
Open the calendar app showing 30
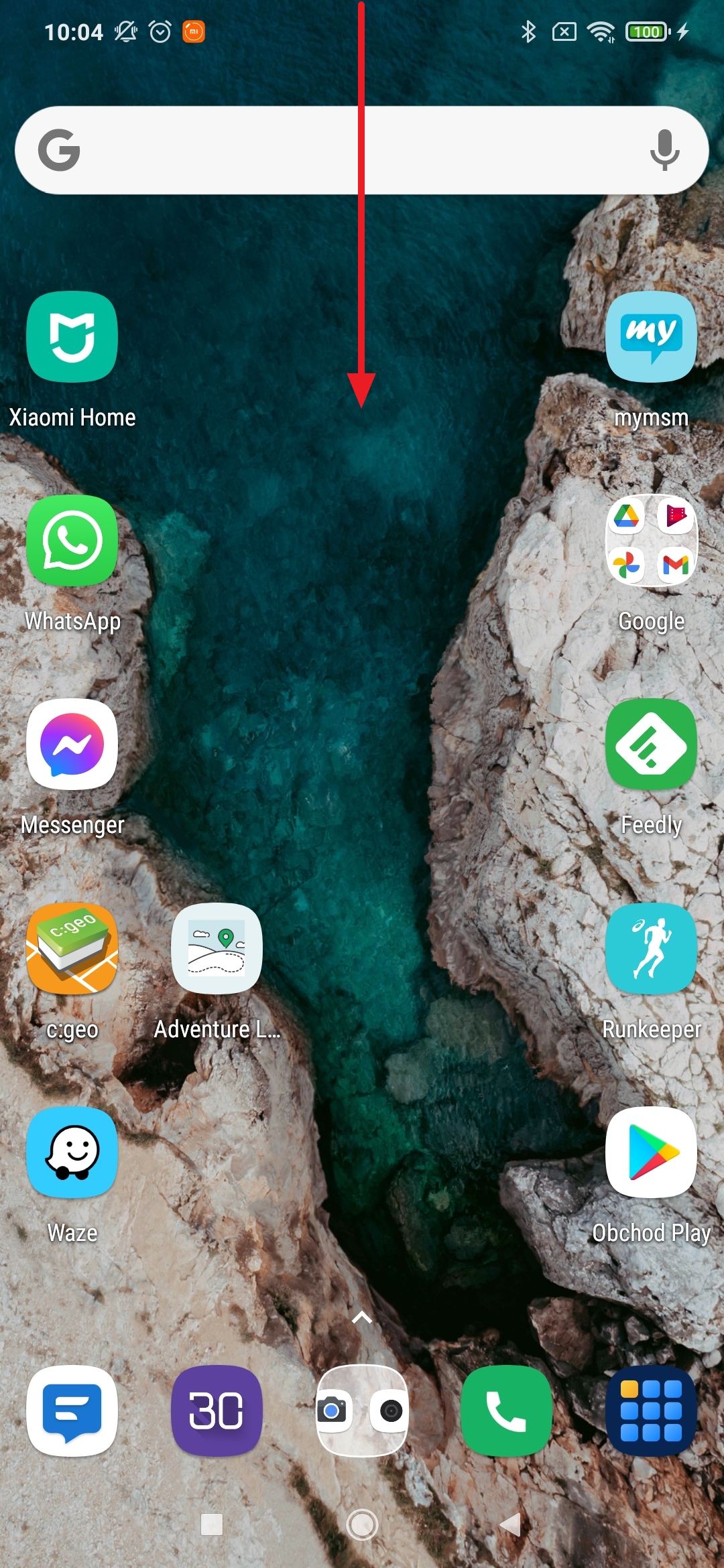217,1411
